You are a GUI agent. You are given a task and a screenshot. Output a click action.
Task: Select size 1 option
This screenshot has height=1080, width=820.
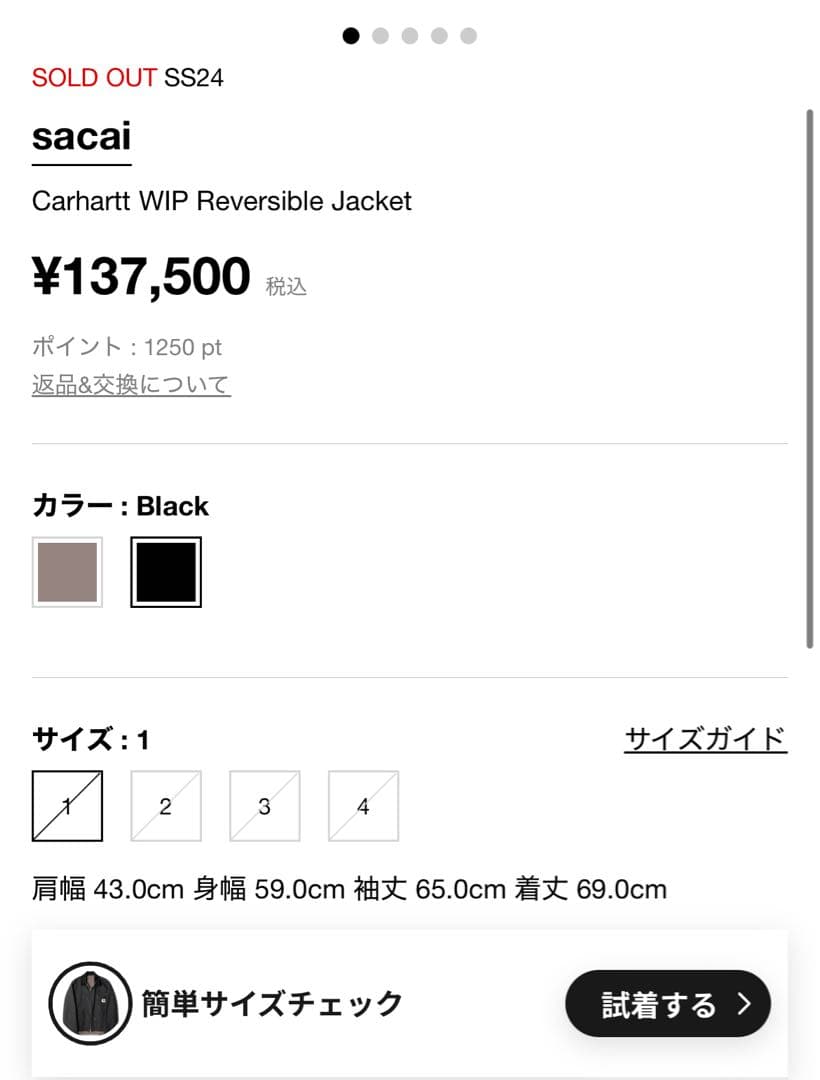click(69, 805)
